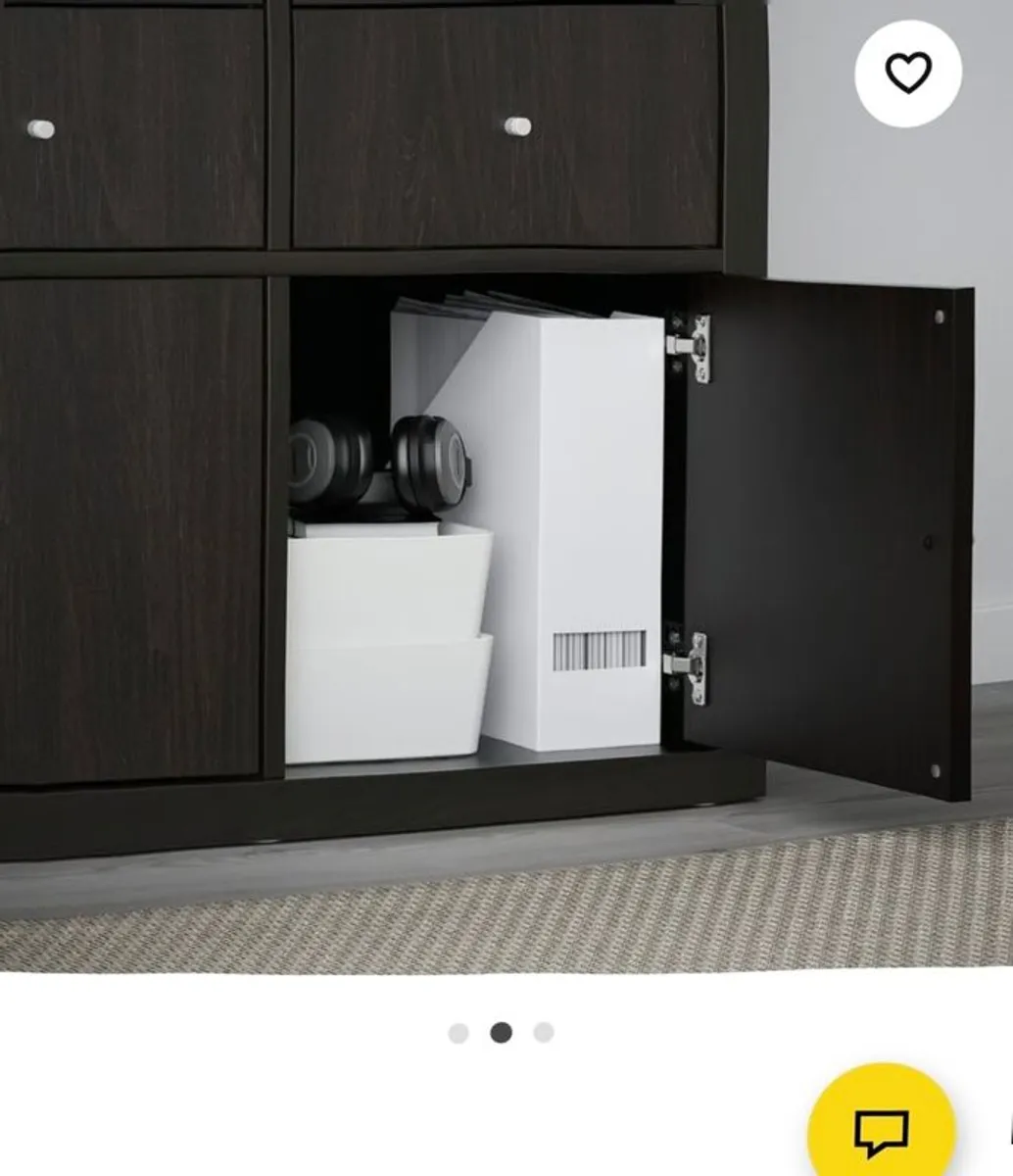This screenshot has height=1176, width=1013.
Task: Select the currently active middle carousel dot
Action: point(500,1030)
